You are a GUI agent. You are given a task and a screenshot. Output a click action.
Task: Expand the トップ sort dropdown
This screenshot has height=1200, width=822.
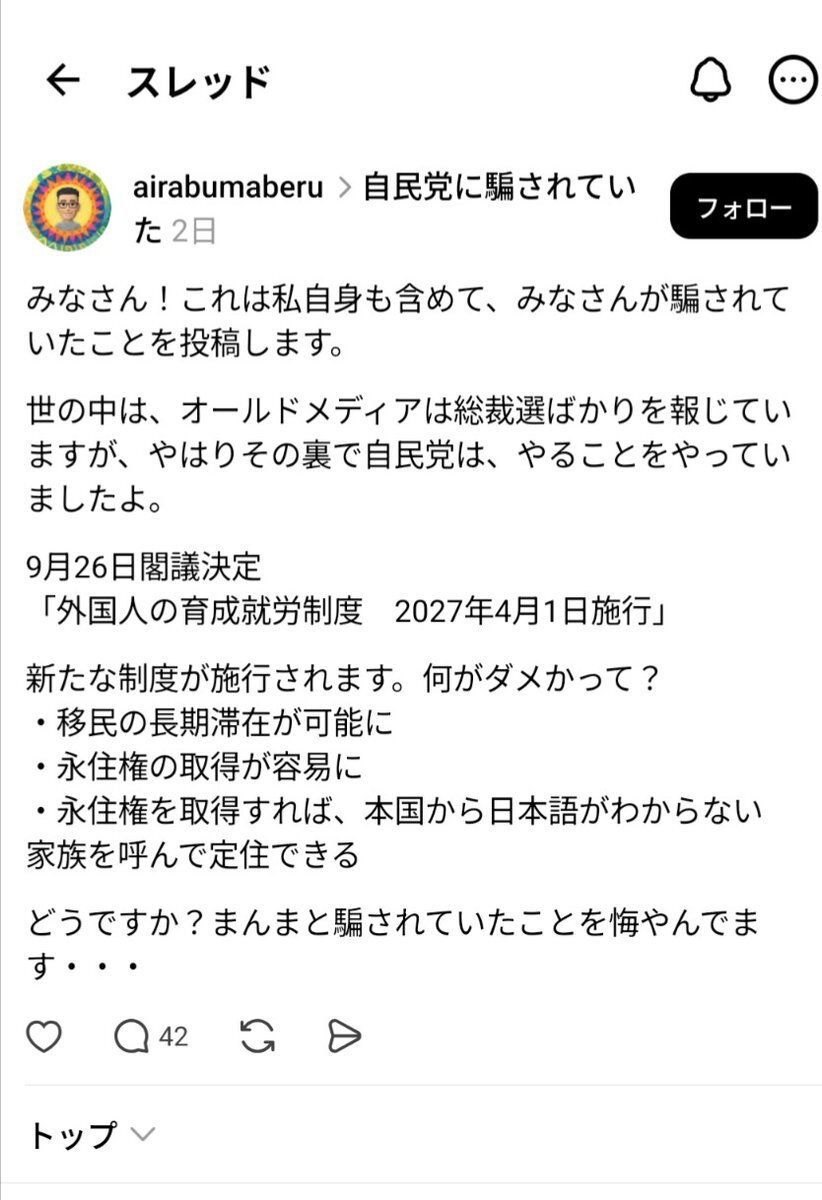coord(90,1135)
